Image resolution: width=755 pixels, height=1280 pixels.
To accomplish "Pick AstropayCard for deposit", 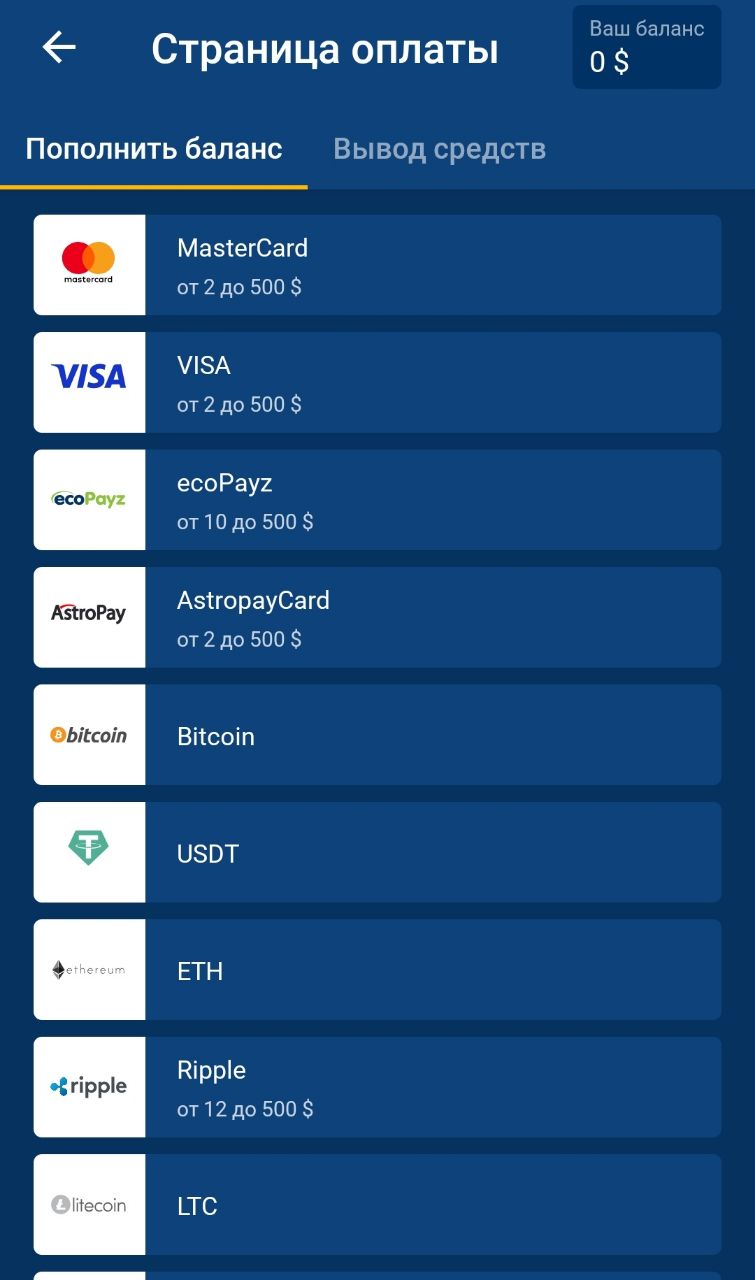I will point(377,617).
